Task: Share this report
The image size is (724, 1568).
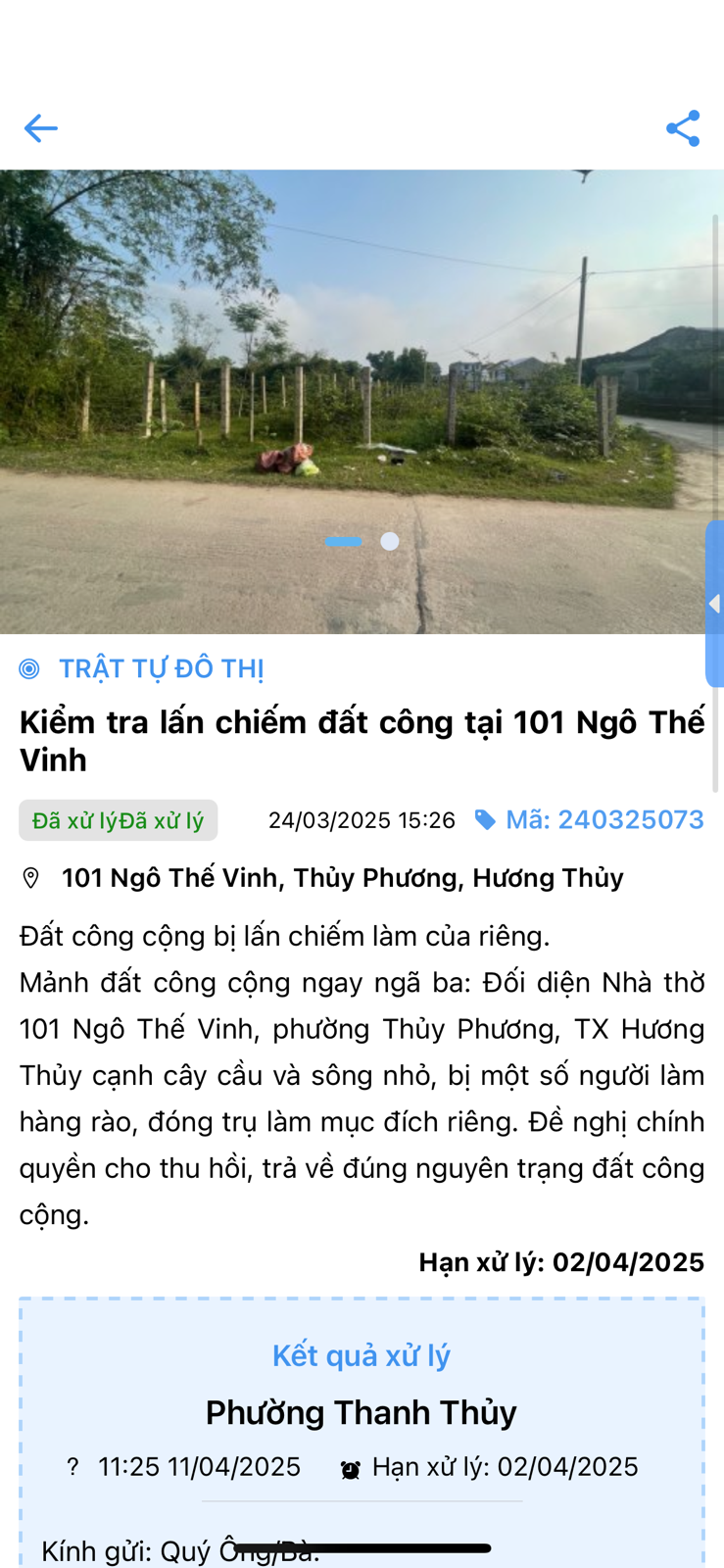Action: [683, 128]
